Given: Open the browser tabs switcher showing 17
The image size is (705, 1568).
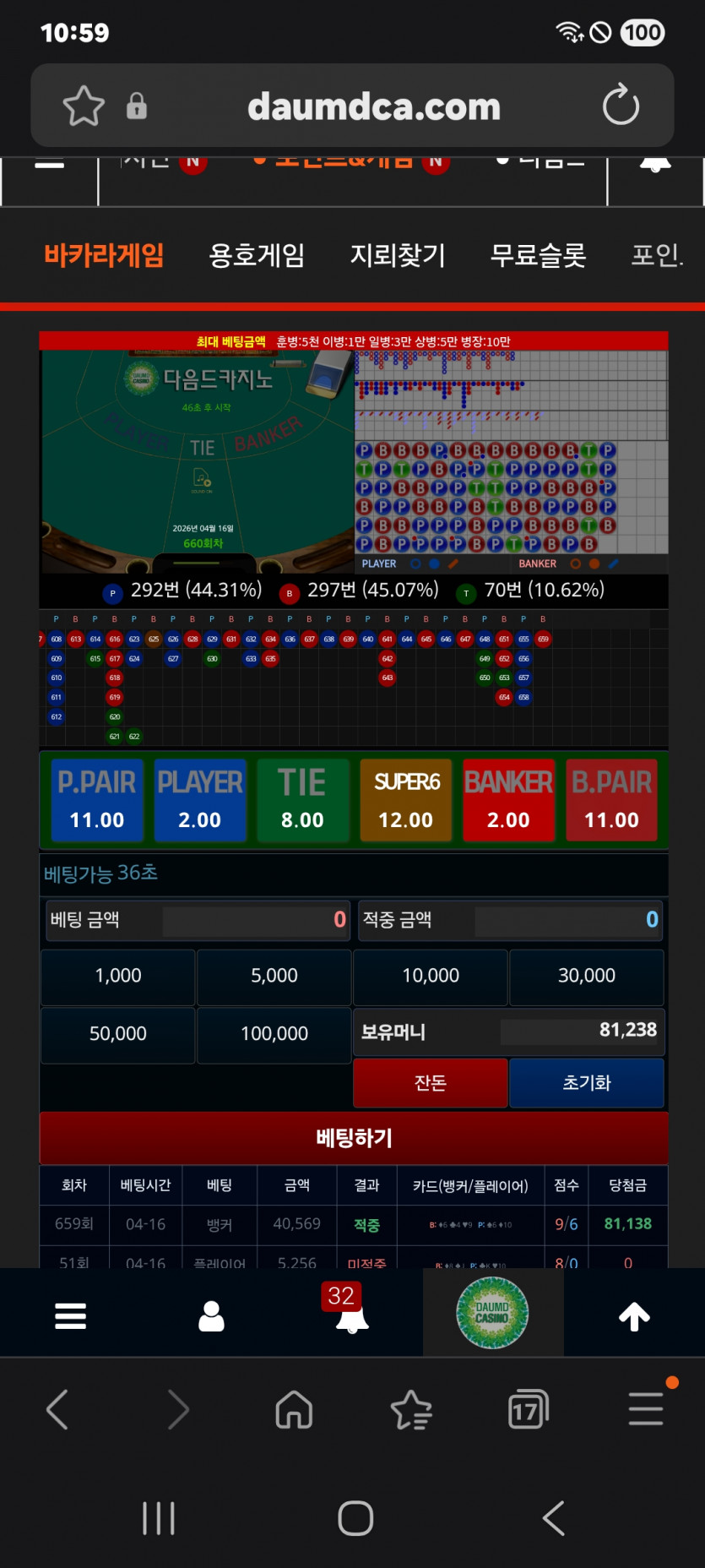Looking at the screenshot, I should coord(528,1410).
